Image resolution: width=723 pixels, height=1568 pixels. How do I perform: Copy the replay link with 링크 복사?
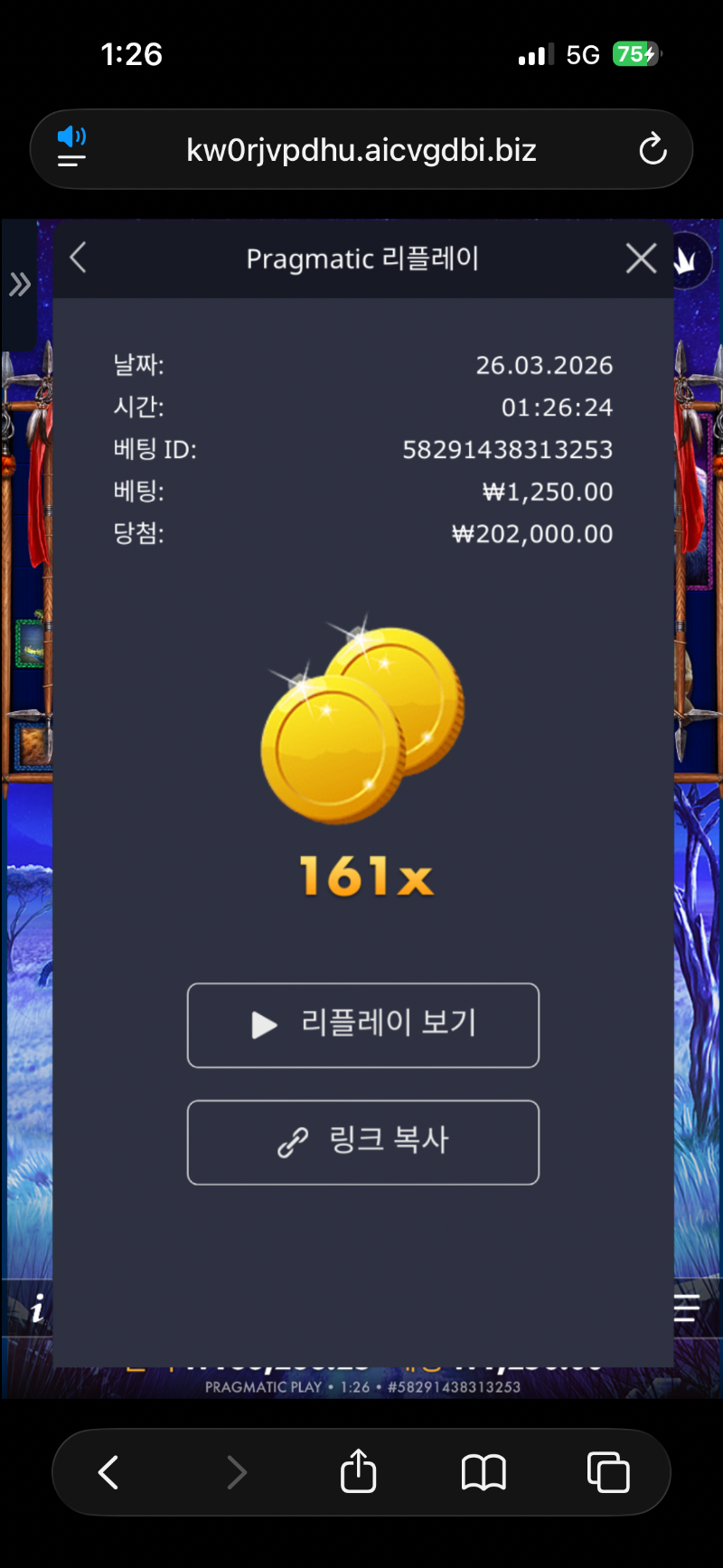[x=362, y=1141]
